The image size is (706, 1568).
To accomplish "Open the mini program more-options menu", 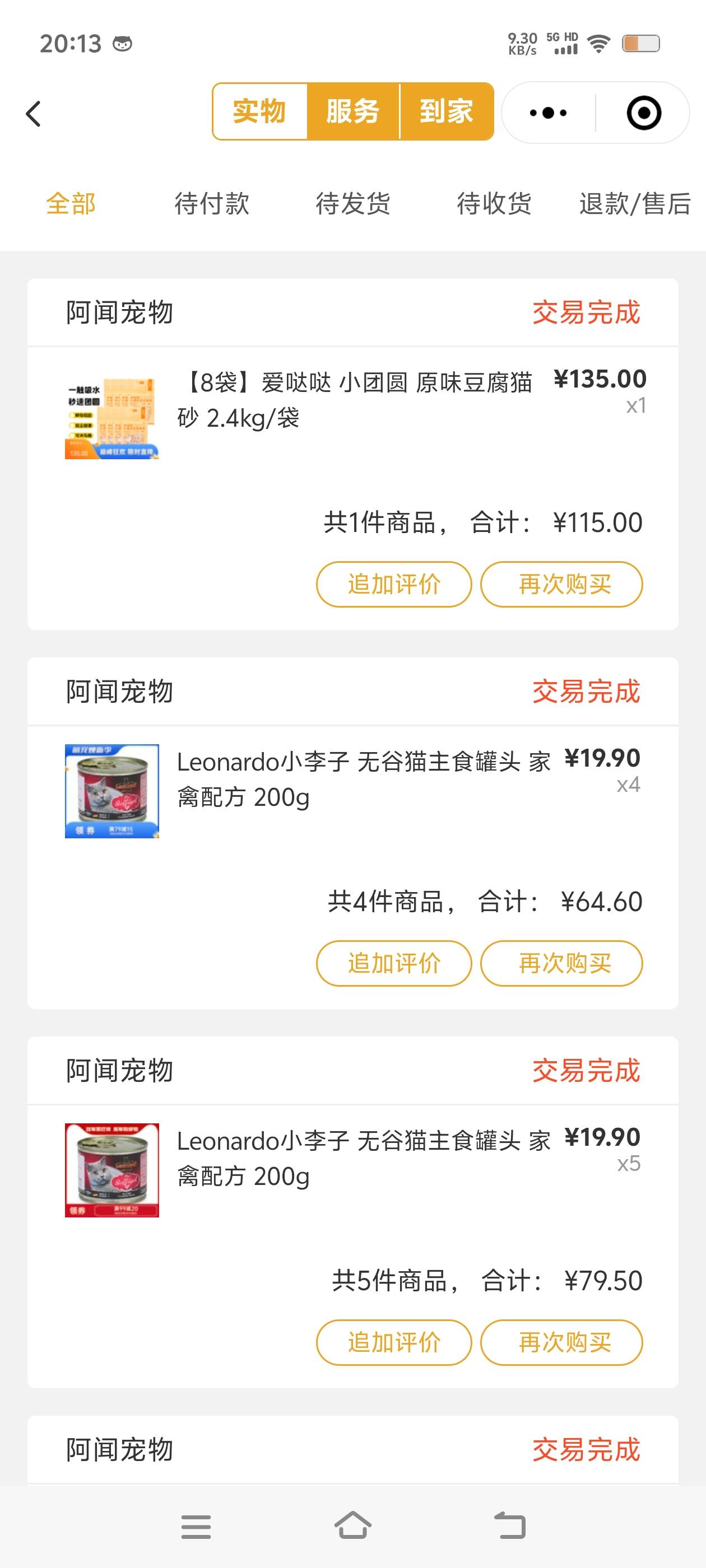I will tap(547, 113).
